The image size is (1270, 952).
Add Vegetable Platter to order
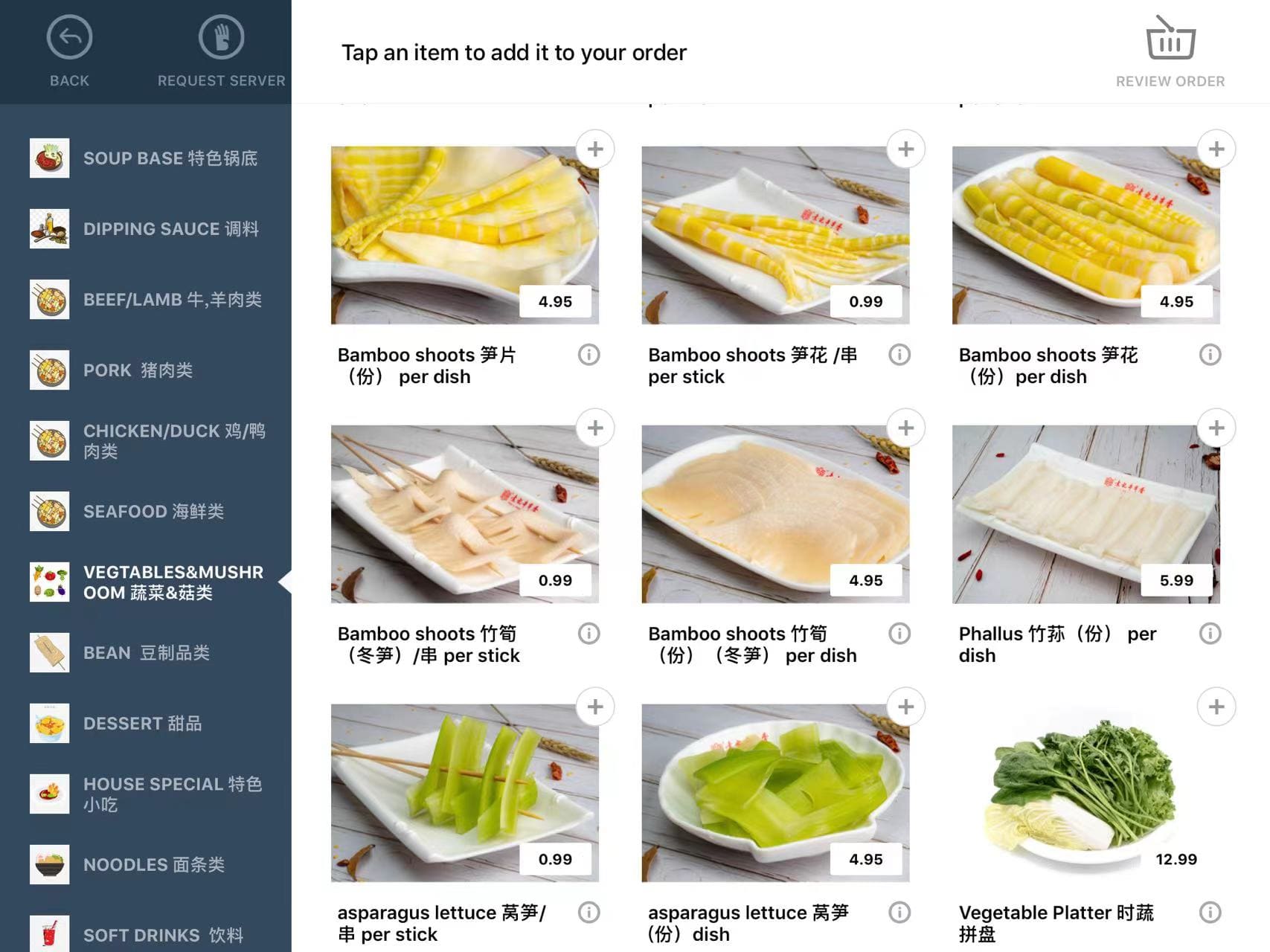(x=1216, y=707)
